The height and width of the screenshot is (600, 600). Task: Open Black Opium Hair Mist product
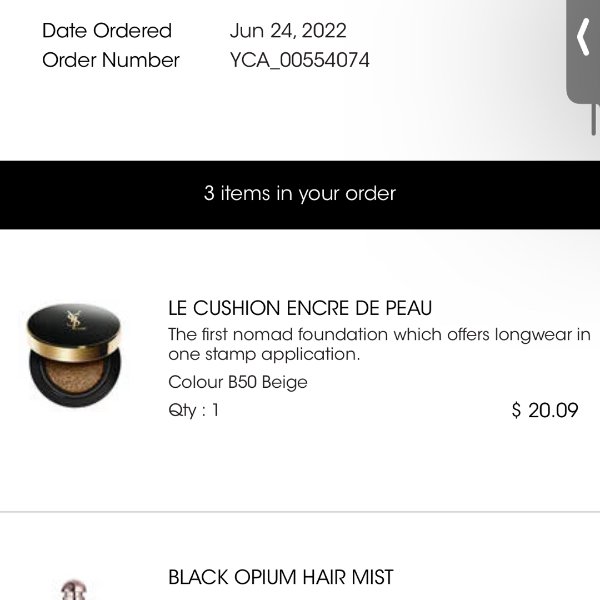pos(281,577)
